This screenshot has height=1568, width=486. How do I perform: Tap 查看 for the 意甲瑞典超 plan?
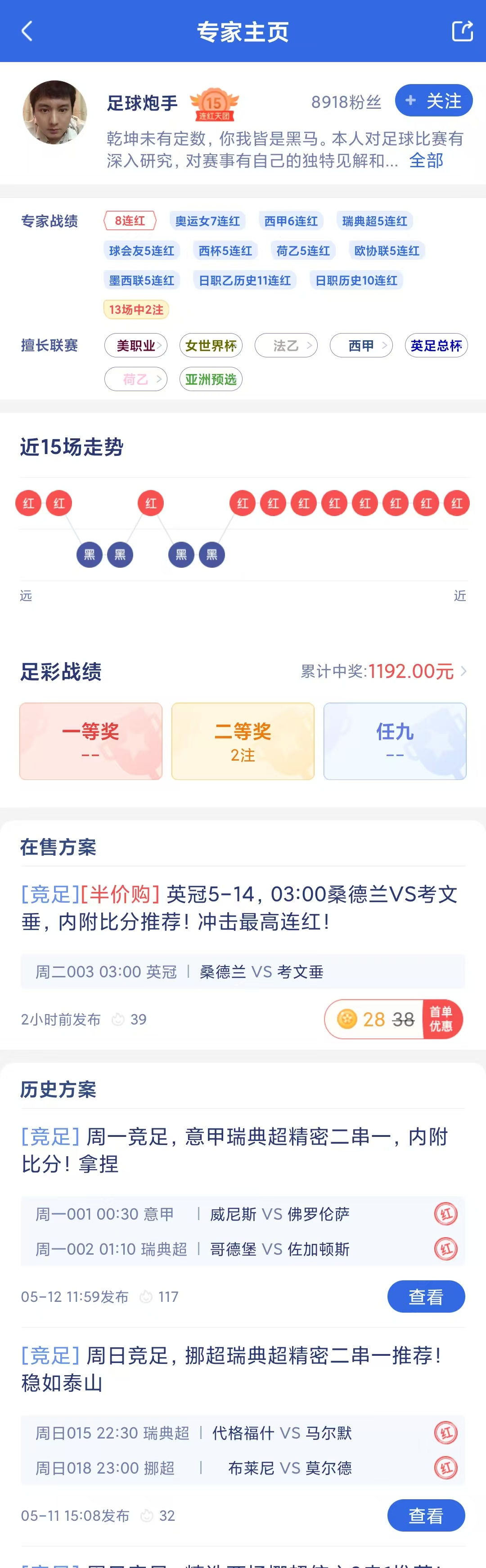[426, 1296]
